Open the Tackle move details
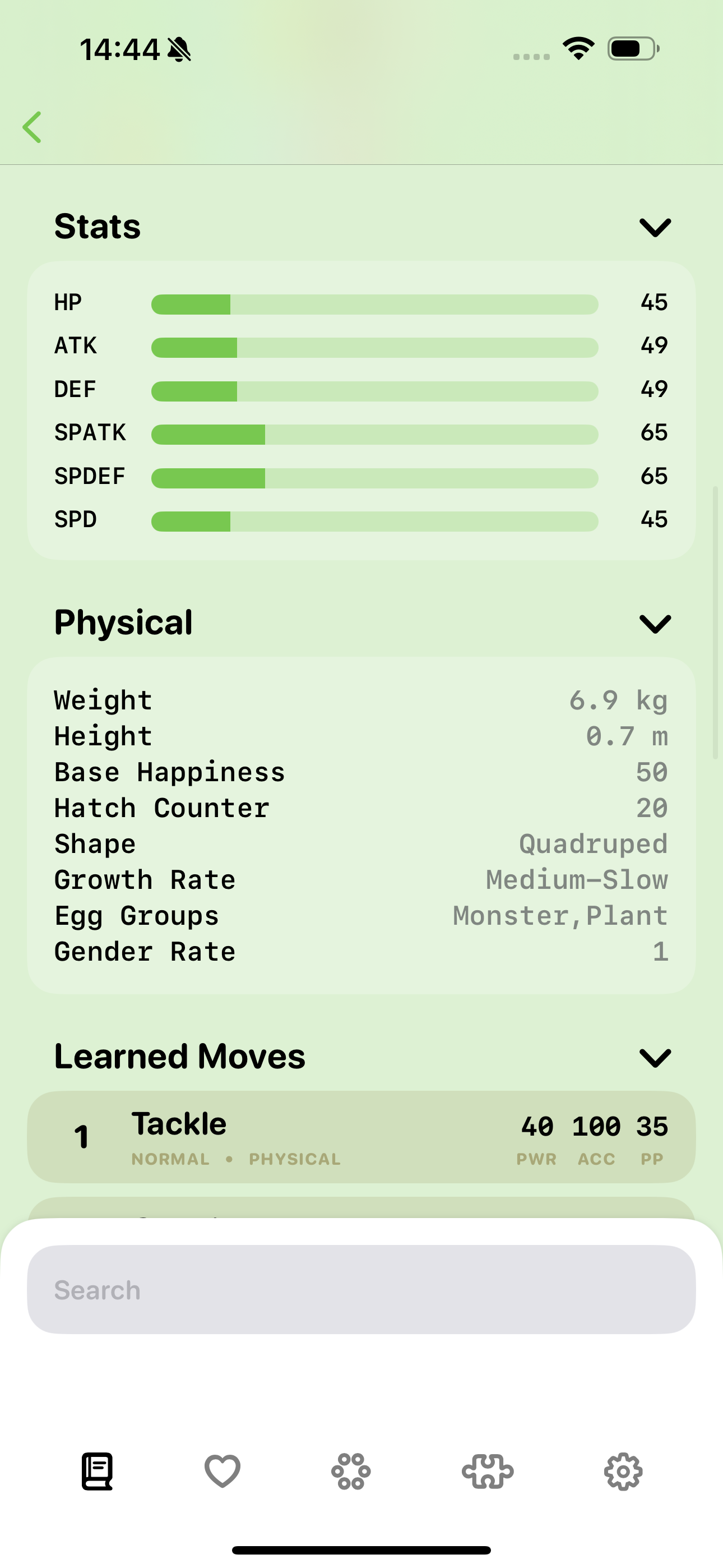Viewport: 723px width, 1568px height. pos(361,1137)
